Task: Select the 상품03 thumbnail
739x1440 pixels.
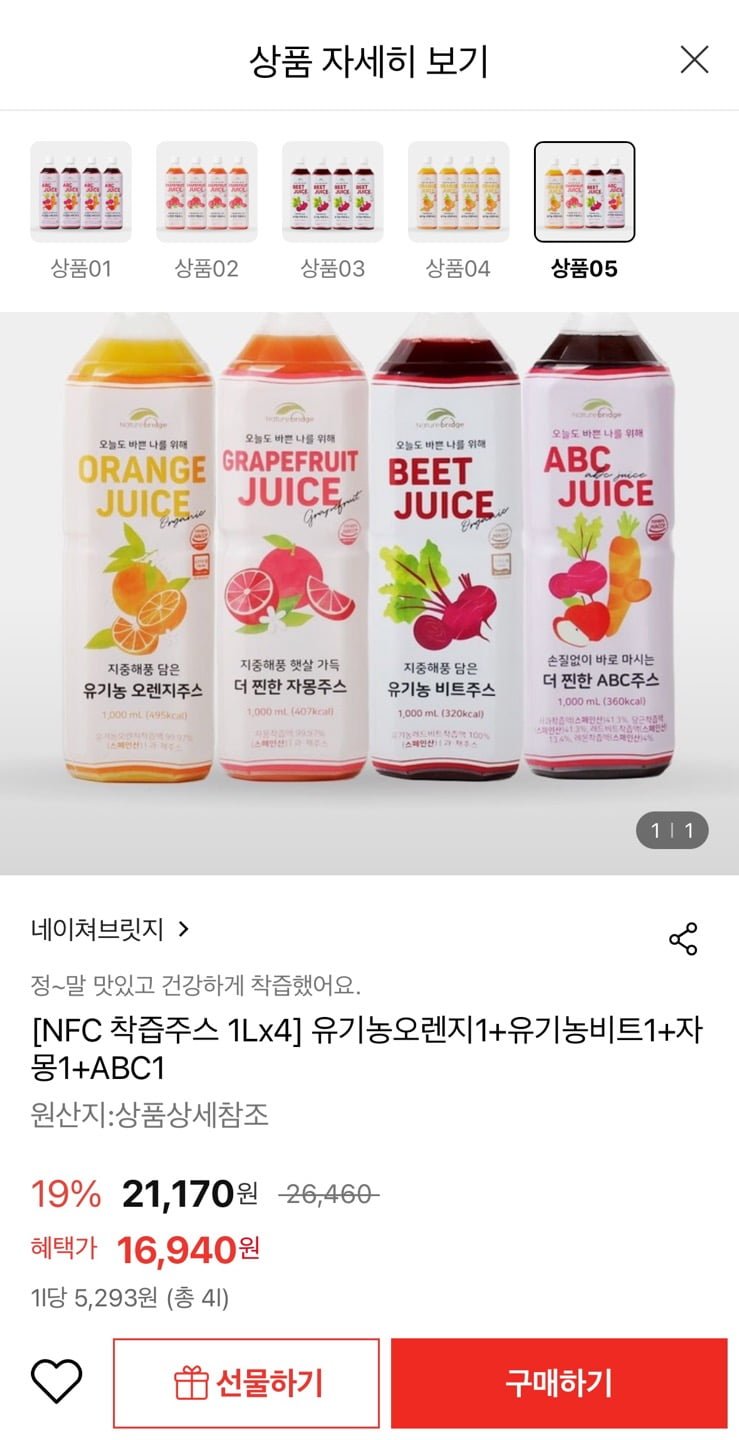Action: click(333, 192)
